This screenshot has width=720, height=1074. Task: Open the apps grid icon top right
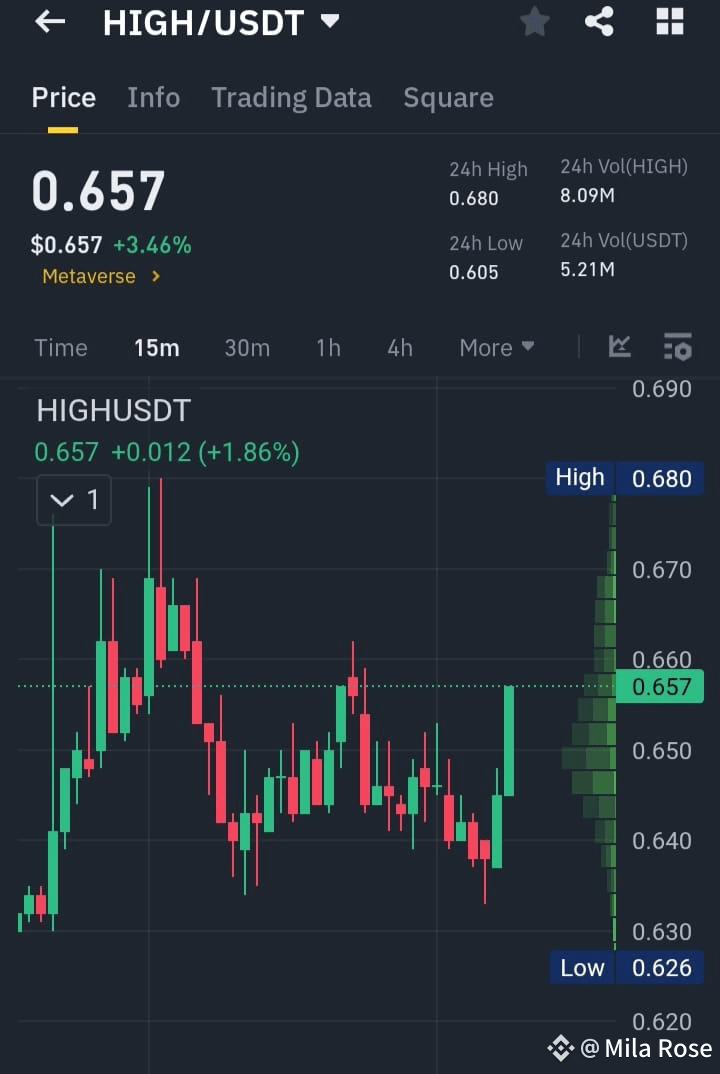668,22
